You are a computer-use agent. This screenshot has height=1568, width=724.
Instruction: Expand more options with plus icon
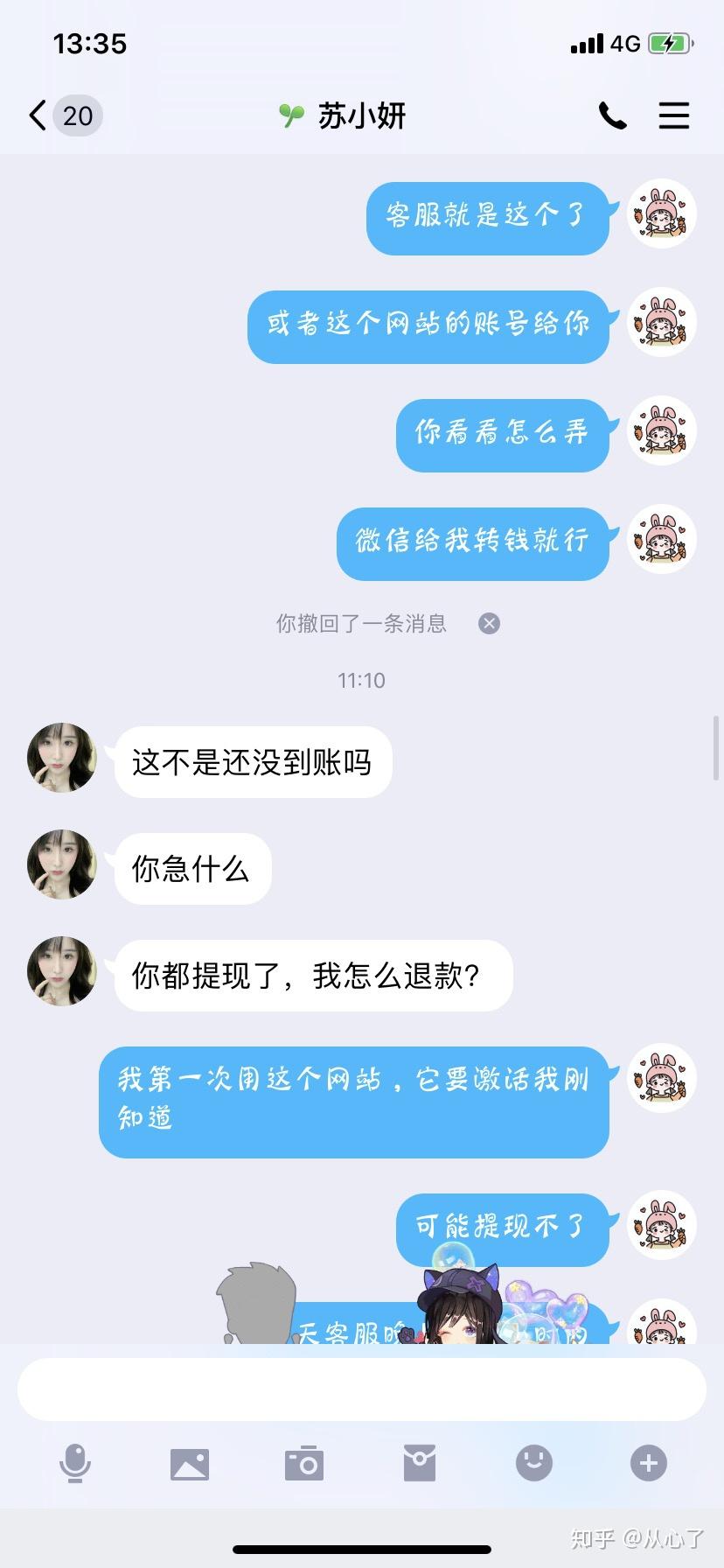pos(648,1463)
